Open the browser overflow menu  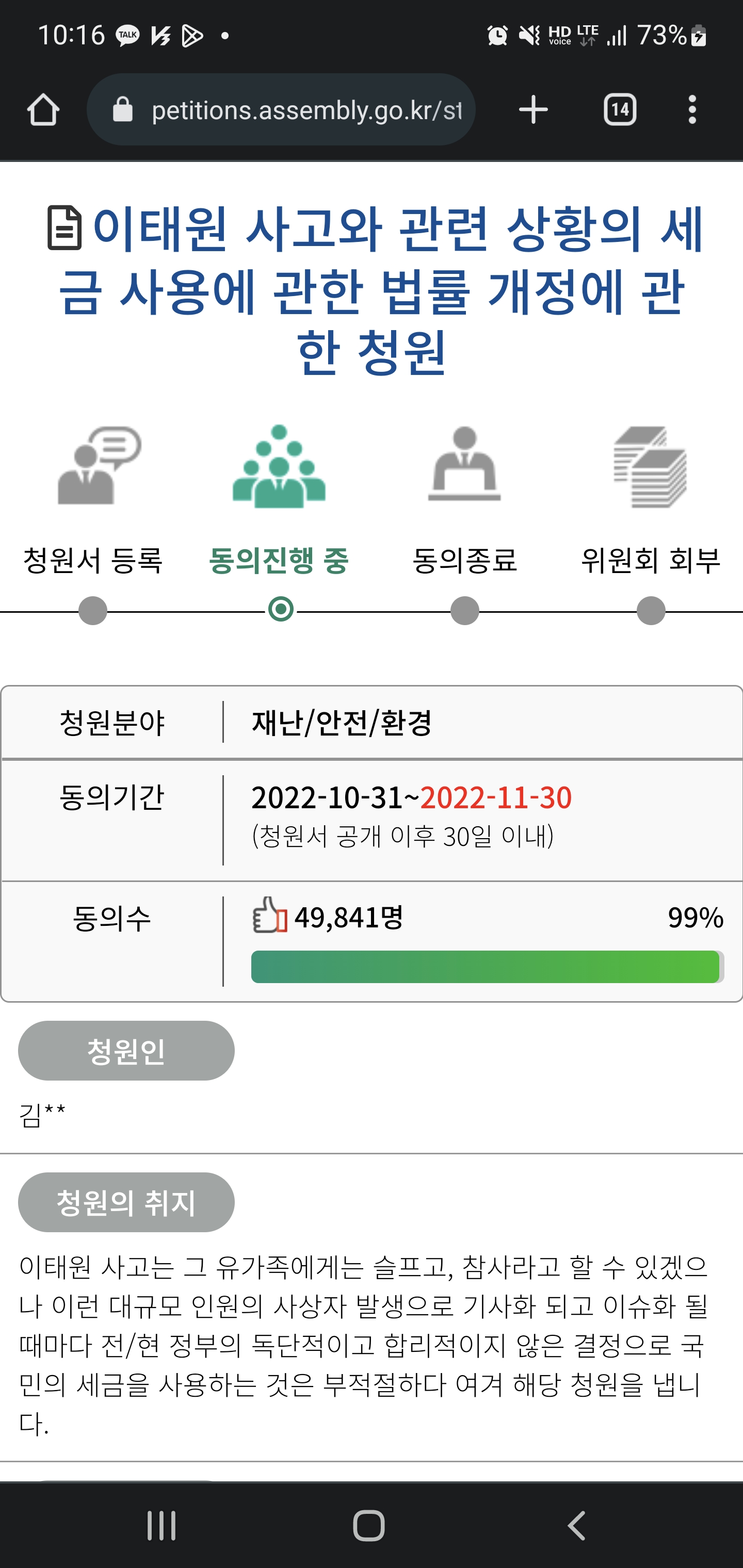coord(692,110)
